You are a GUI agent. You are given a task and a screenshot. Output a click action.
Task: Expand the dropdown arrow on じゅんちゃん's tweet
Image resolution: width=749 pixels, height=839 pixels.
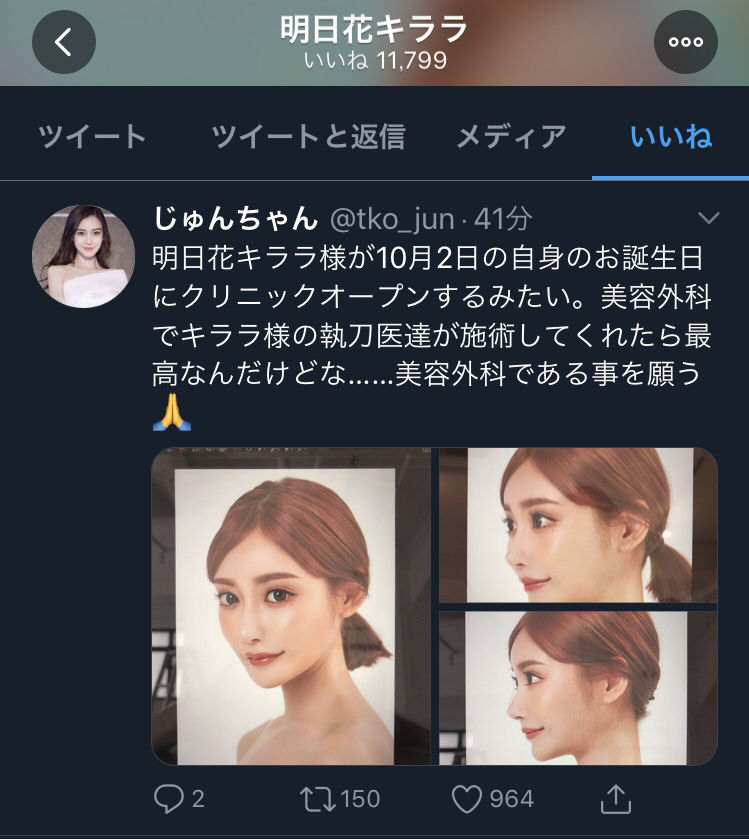pos(708,218)
